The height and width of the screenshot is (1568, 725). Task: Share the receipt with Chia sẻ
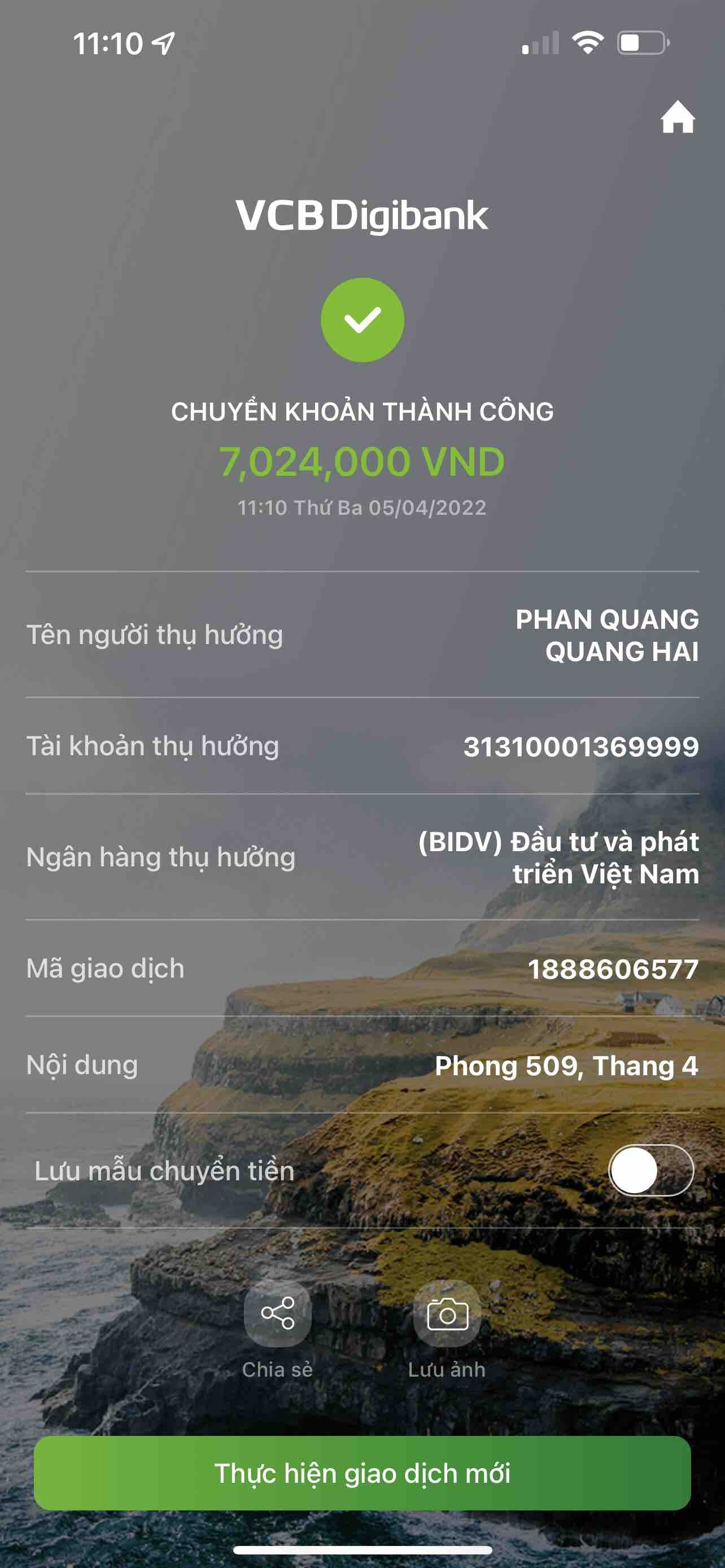278,1313
